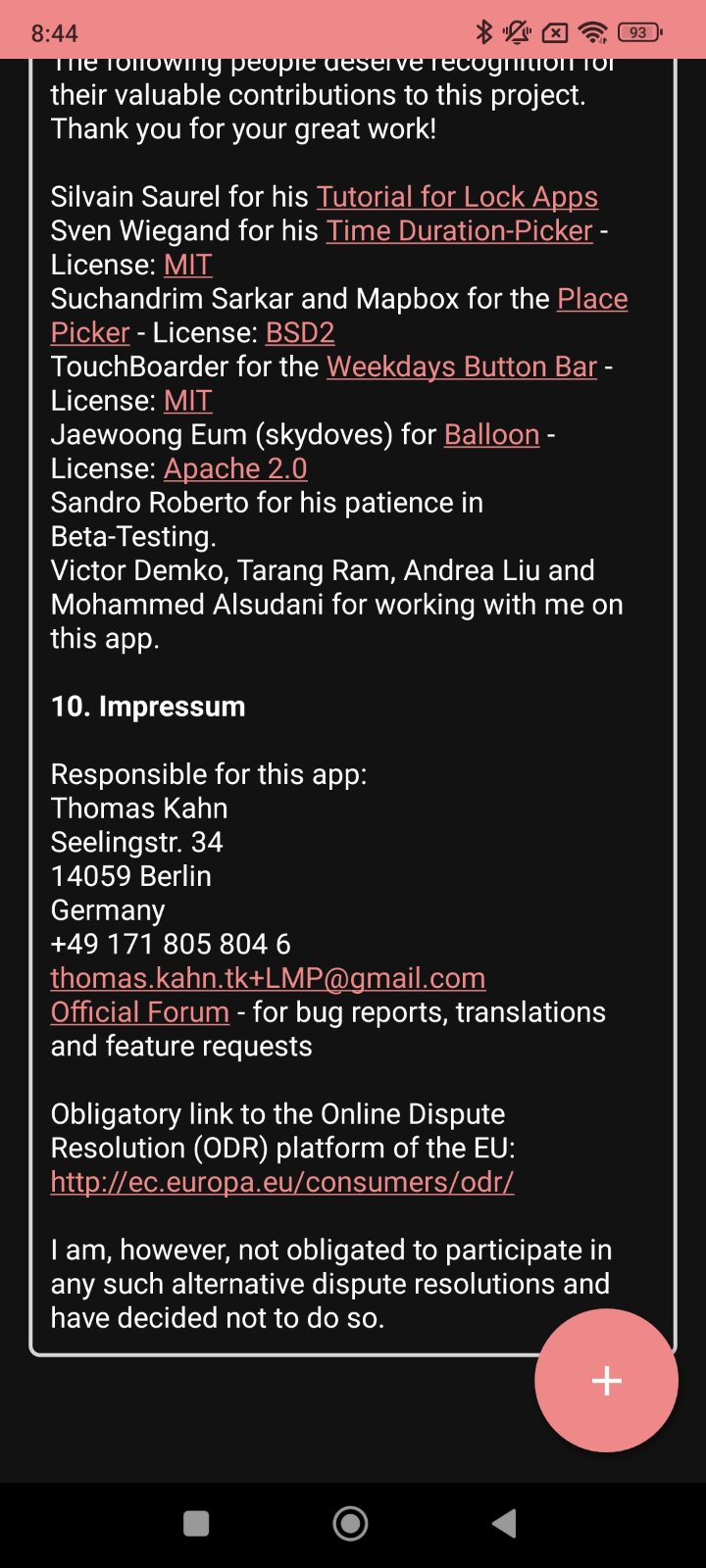
Task: Open the Time Duration-Picker link
Action: pos(459,231)
